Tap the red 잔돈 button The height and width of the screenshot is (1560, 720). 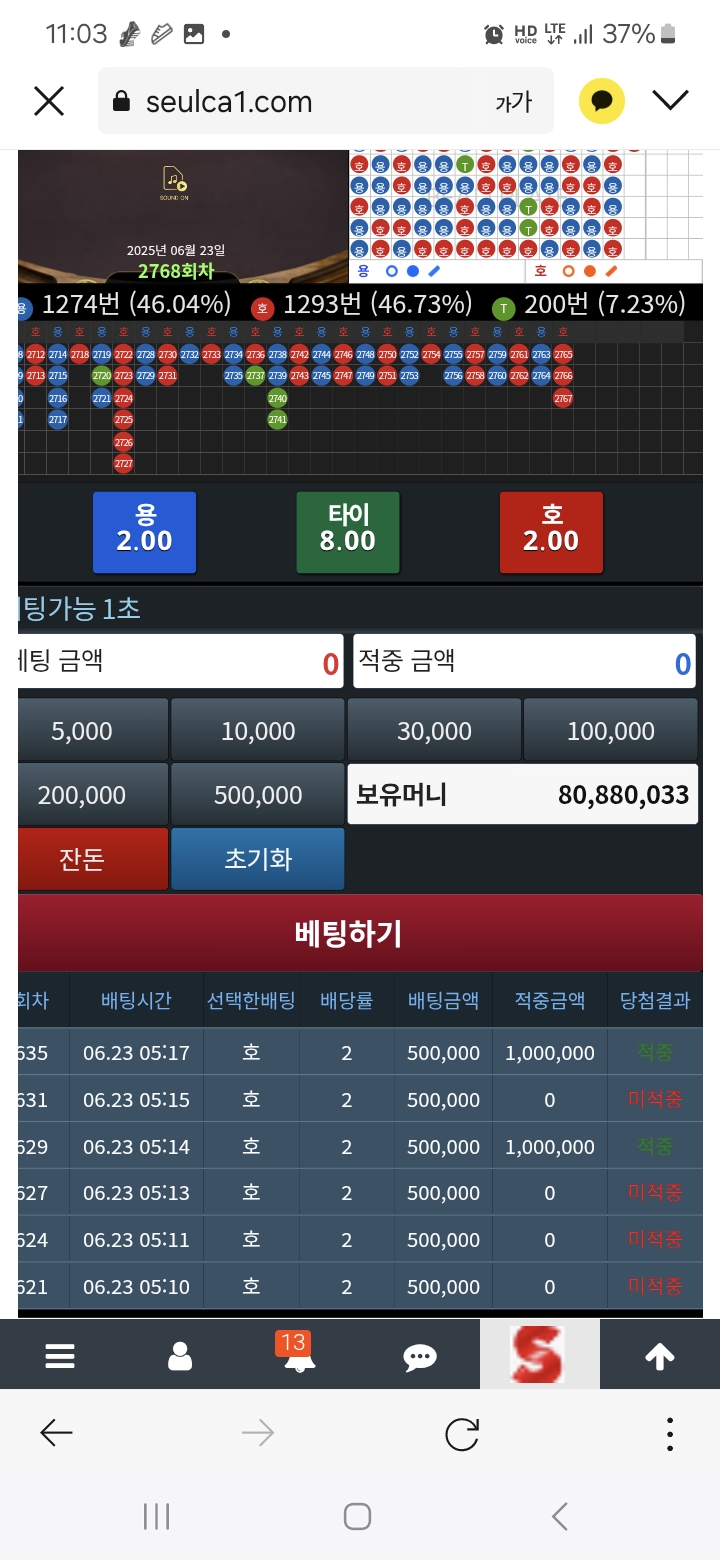[x=82, y=859]
